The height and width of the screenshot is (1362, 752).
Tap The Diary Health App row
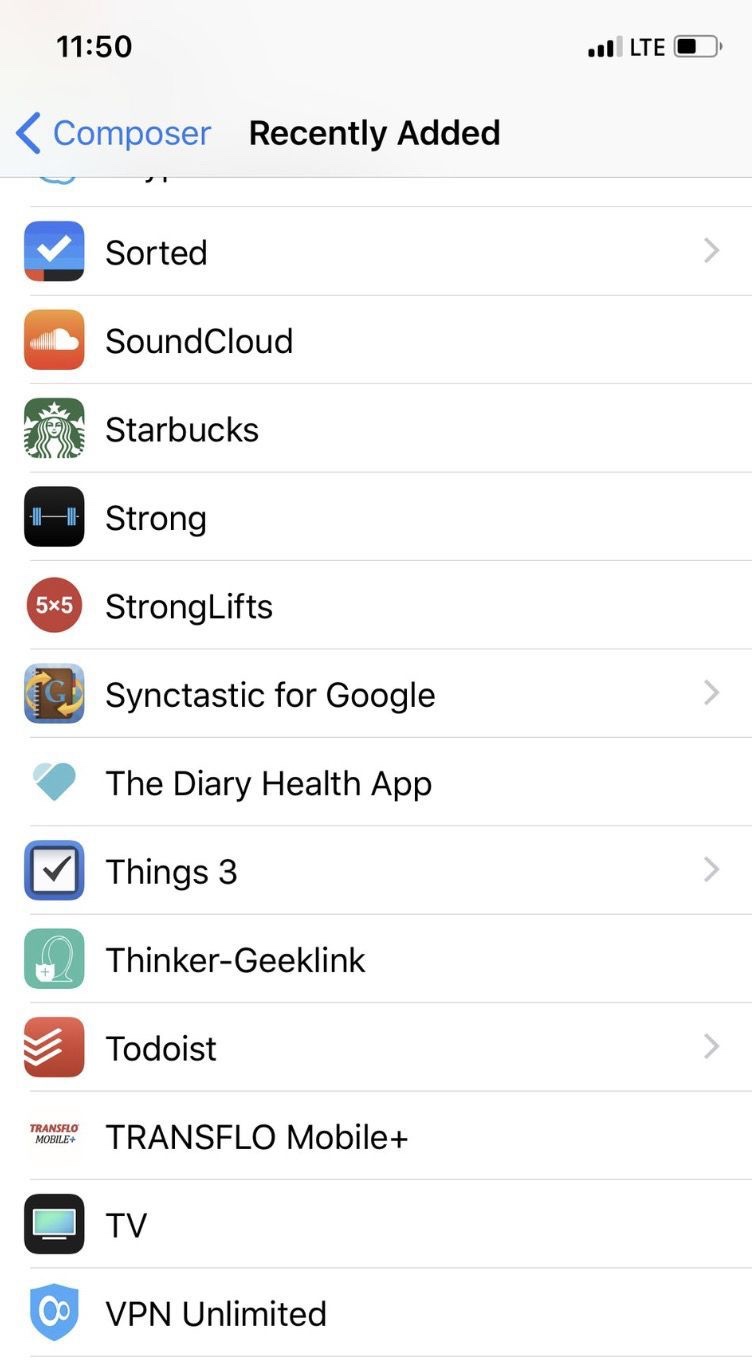tap(376, 783)
